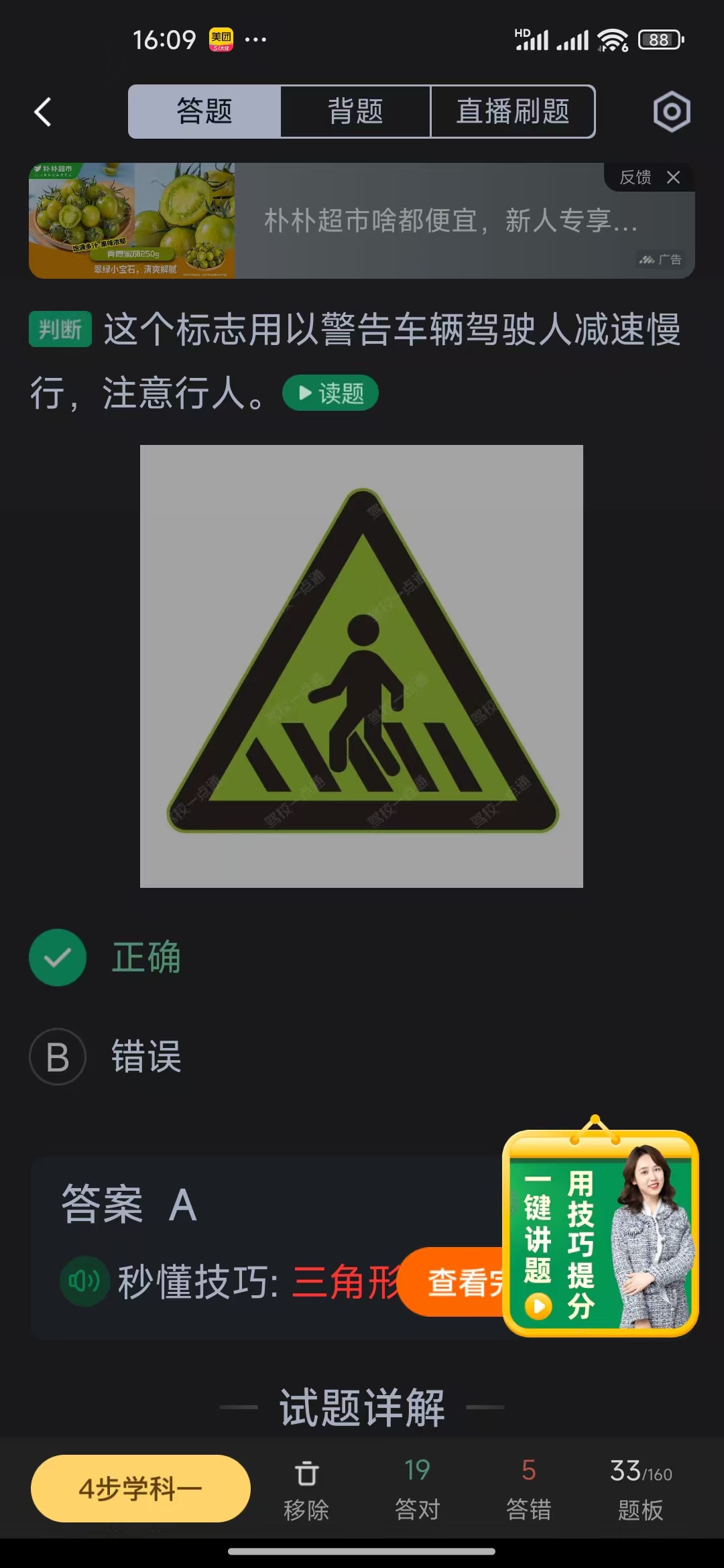Tap the green checkmark on the chosen answer
Viewport: 724px width, 1568px height.
(x=58, y=958)
